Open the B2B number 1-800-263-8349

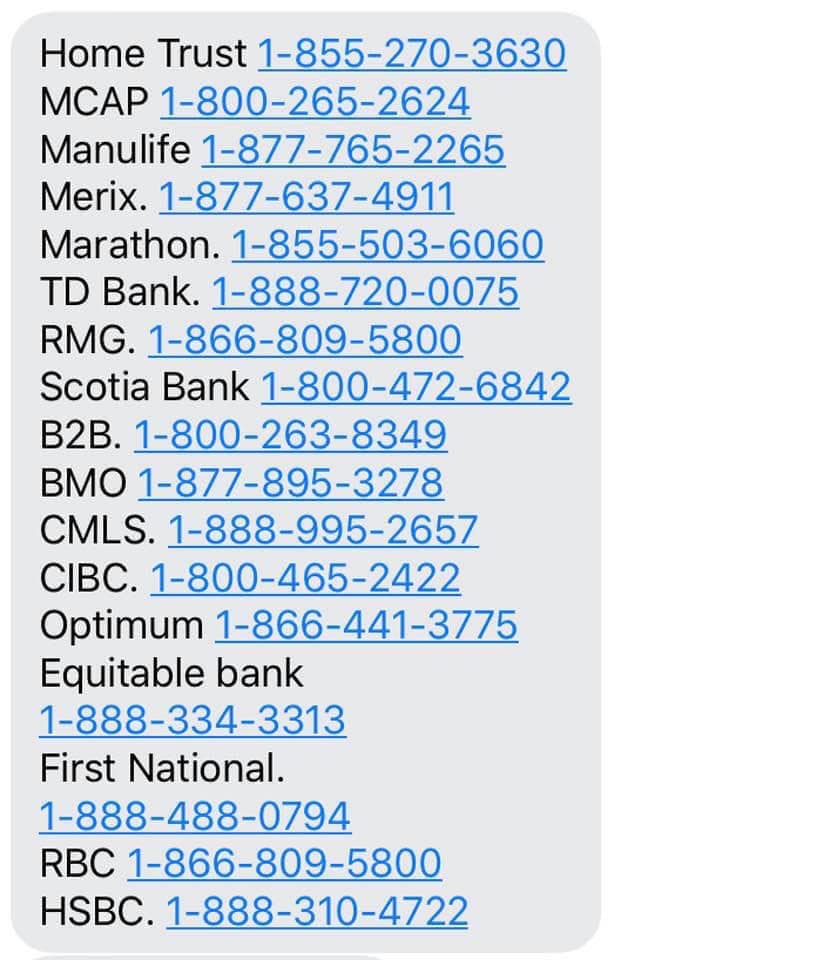[x=290, y=435]
